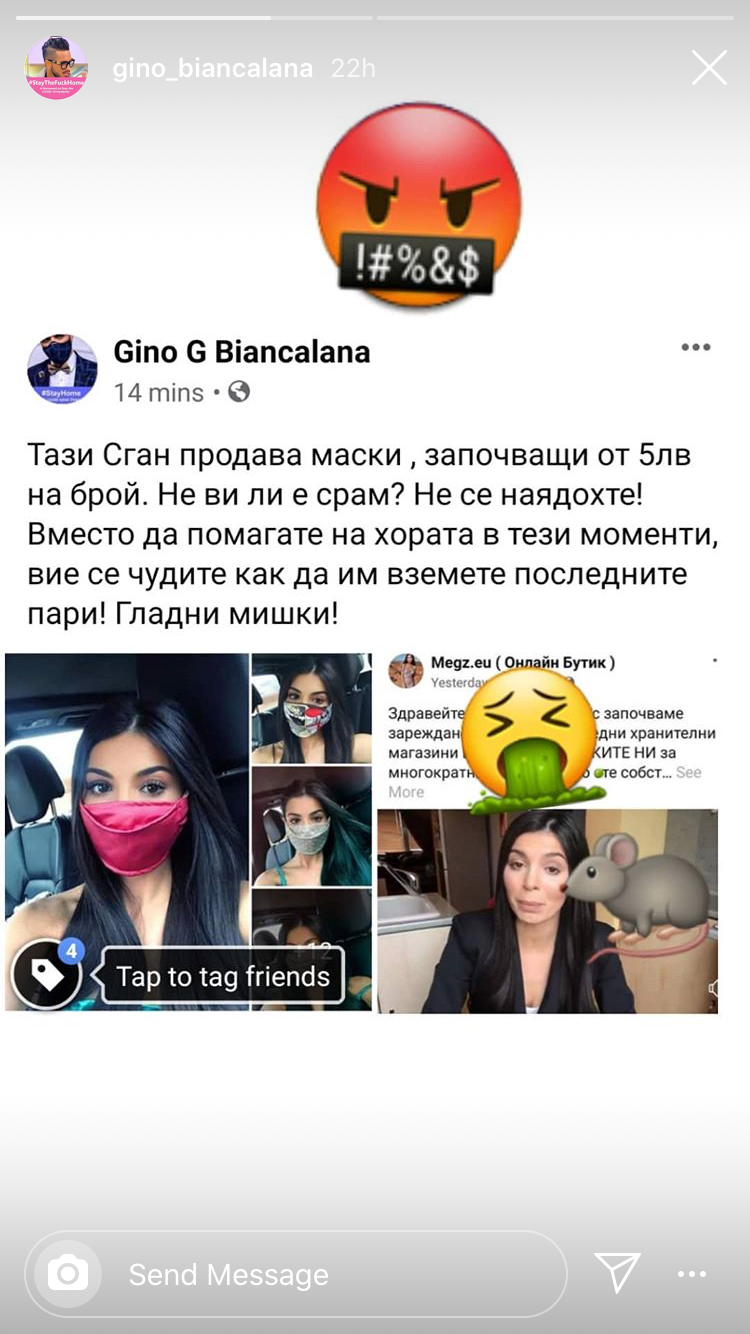Open camera to reply to story
750x1334 pixels.
68,1274
